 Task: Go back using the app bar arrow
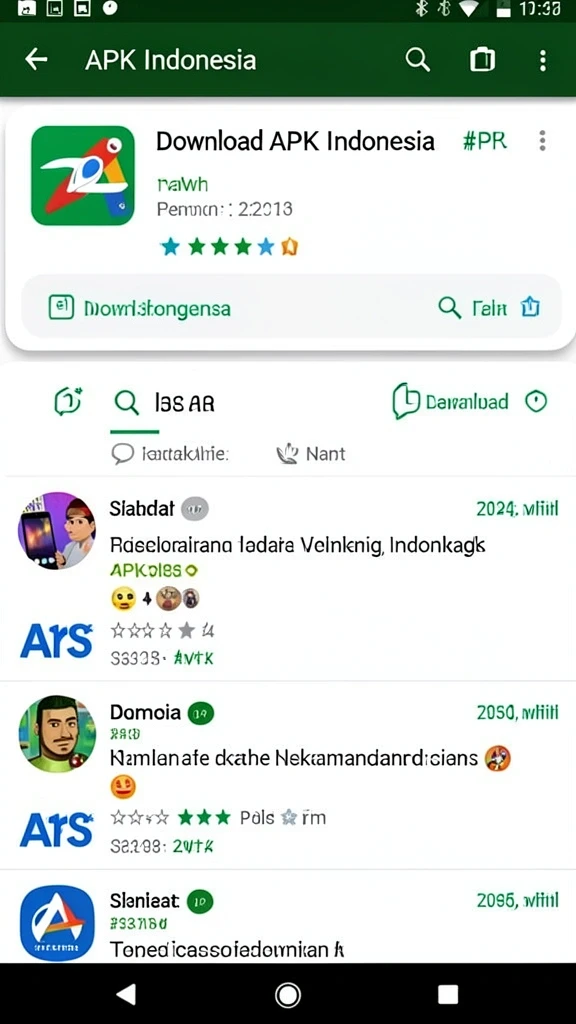coord(36,59)
